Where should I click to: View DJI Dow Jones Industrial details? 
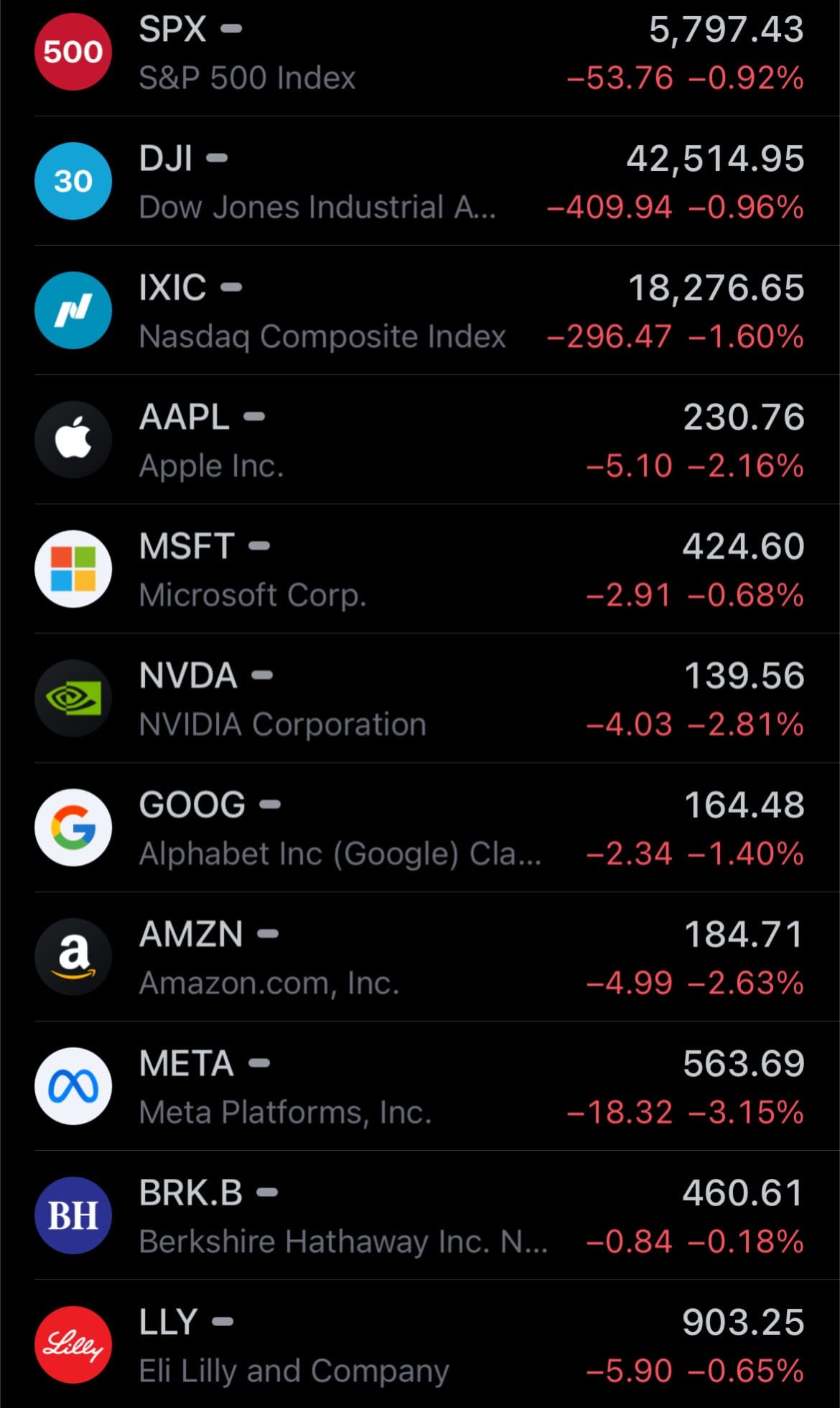point(420,181)
